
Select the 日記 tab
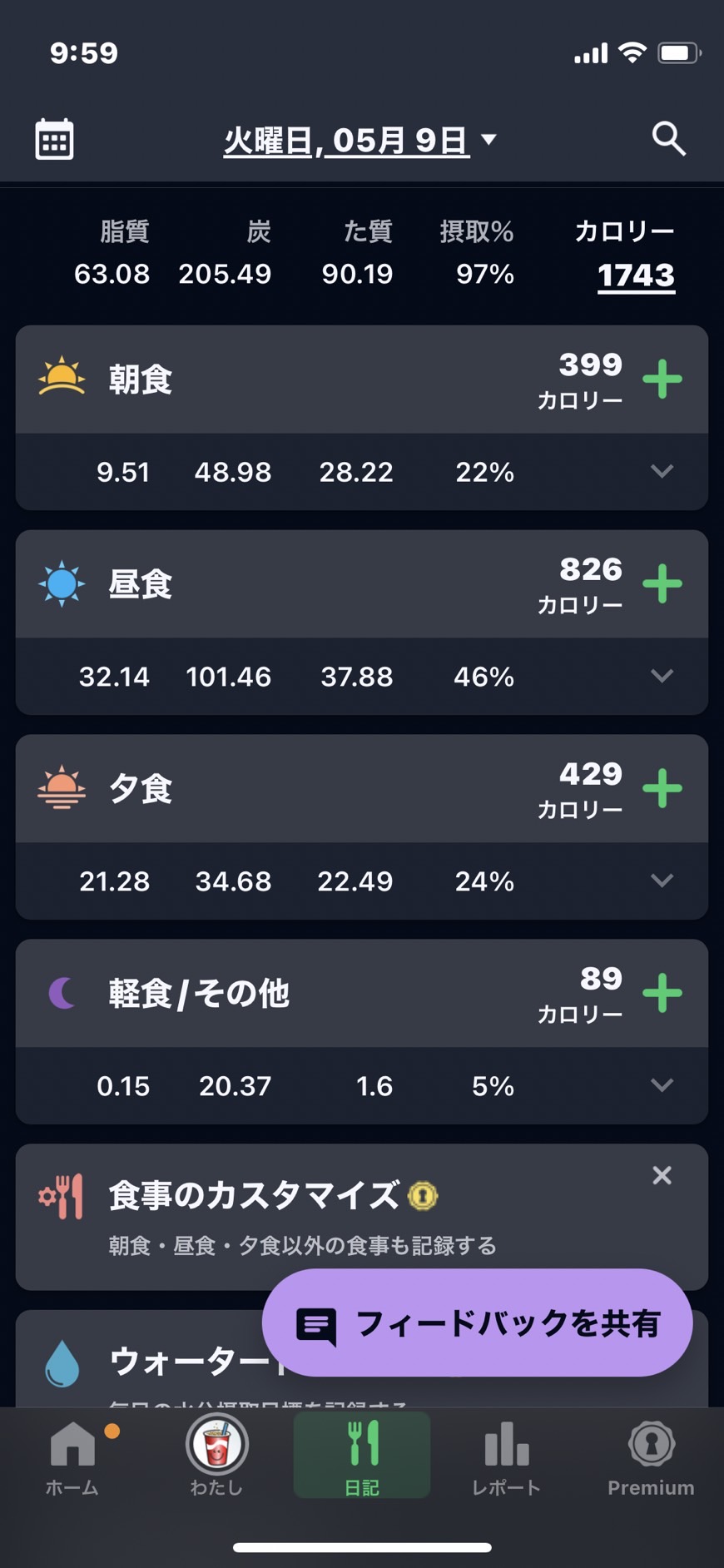pyautogui.click(x=362, y=1456)
